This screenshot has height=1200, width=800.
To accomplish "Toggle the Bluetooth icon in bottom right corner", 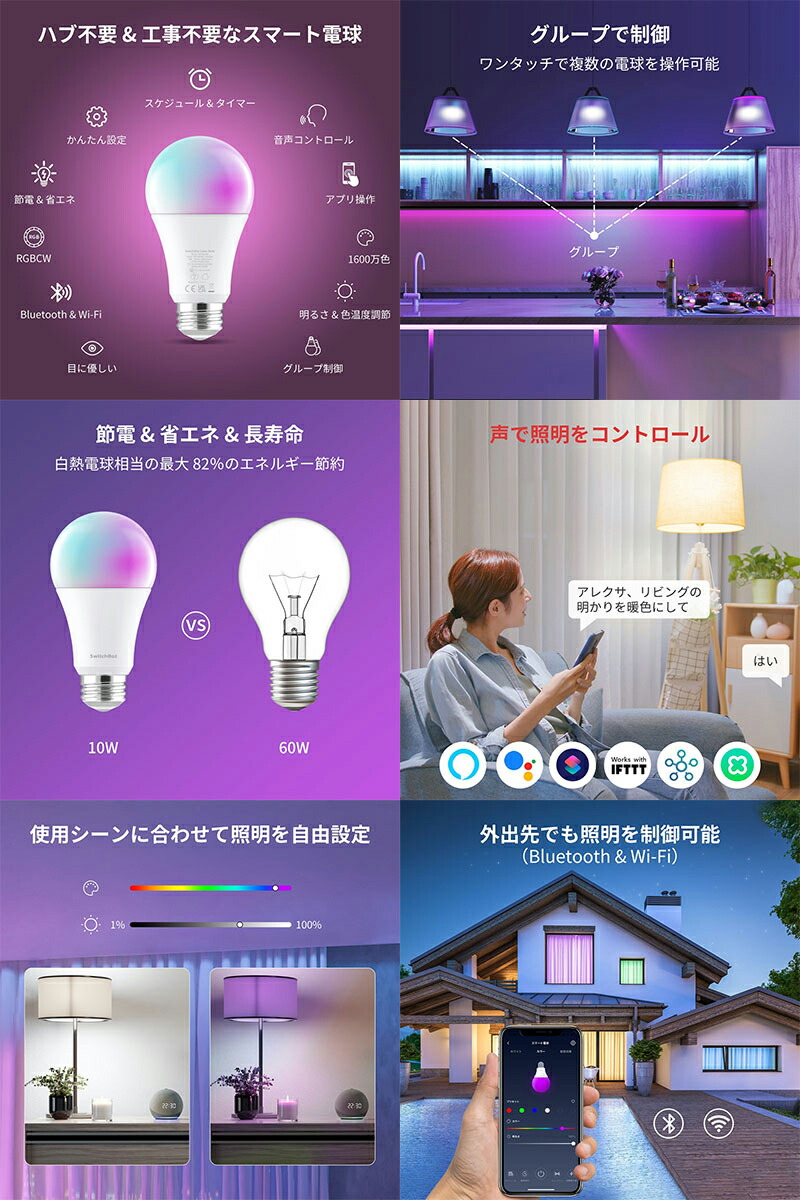I will click(667, 1122).
